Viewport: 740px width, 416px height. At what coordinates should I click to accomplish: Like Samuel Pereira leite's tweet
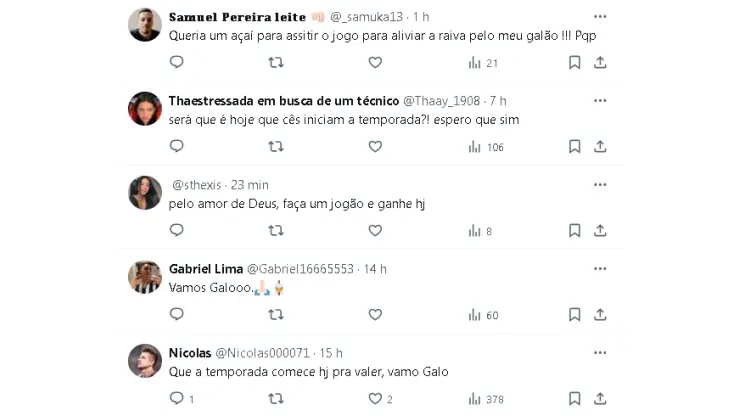375,62
